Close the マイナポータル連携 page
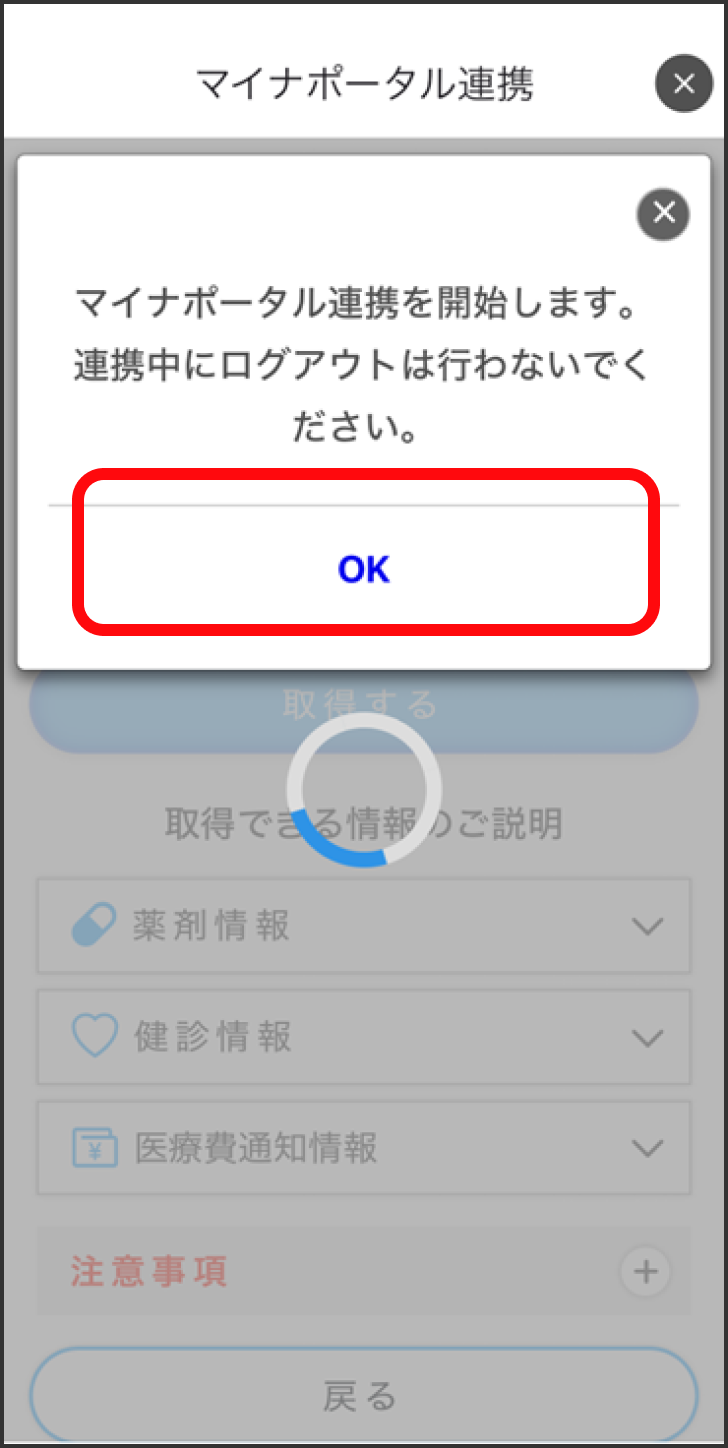Image resolution: width=728 pixels, height=1448 pixels. 684,84
